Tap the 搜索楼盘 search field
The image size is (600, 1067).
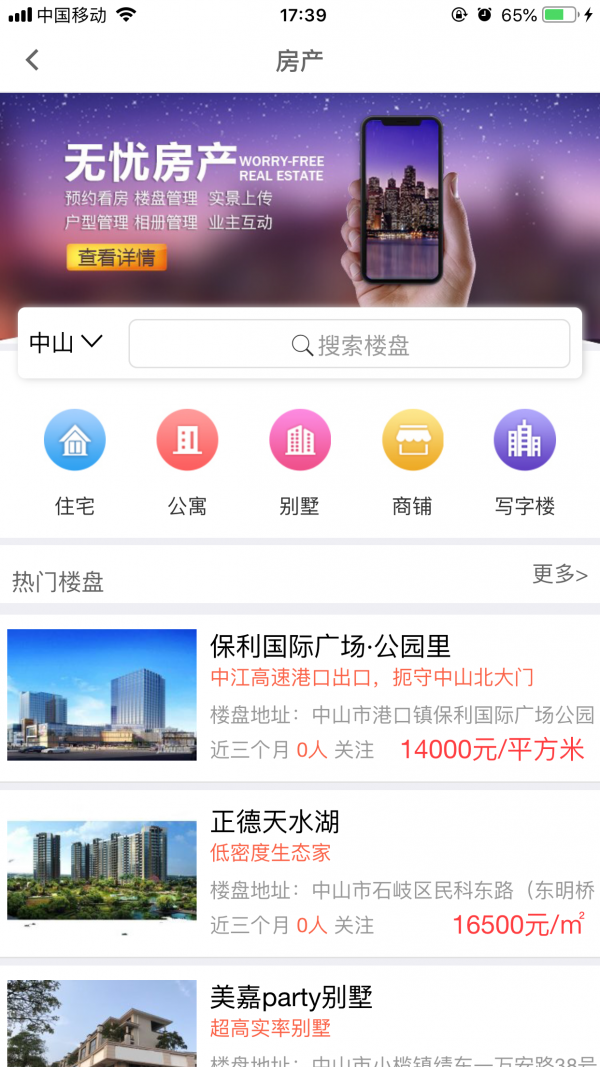point(350,345)
